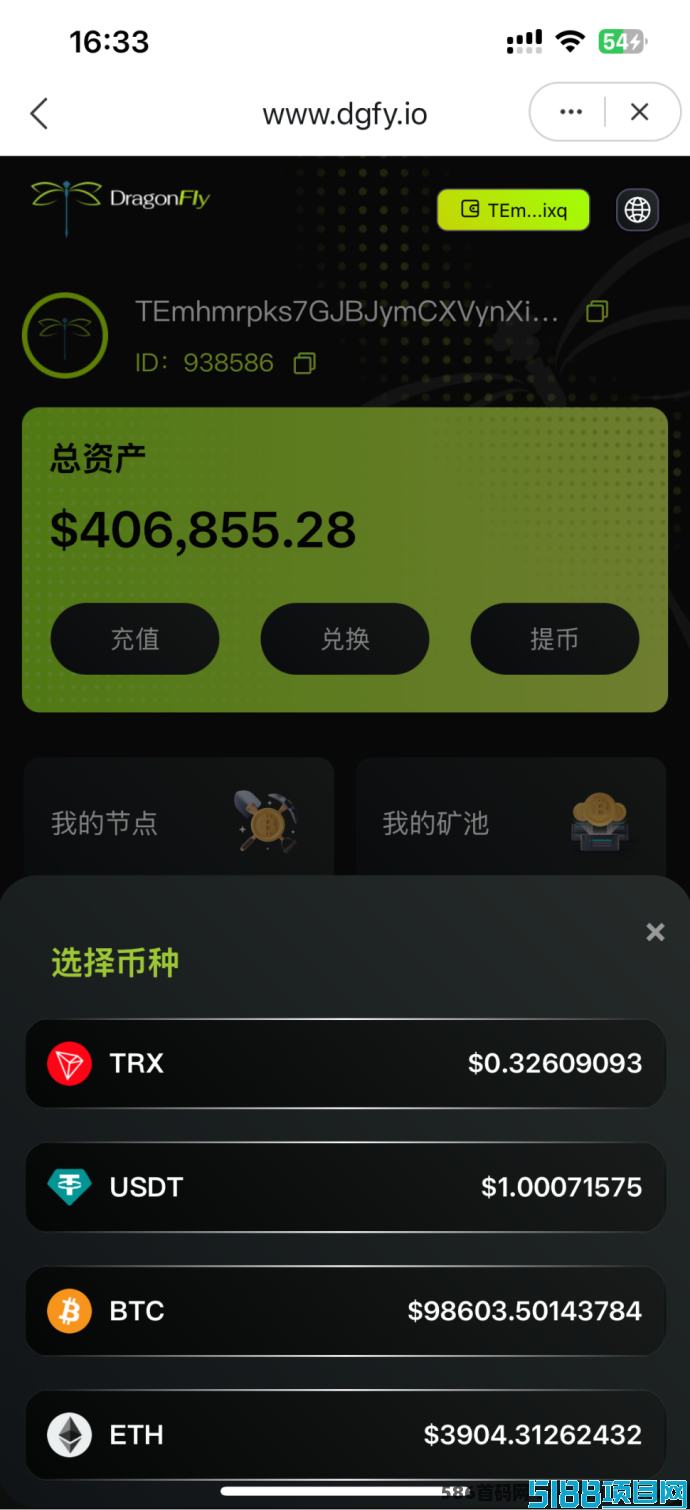Open the three-dot more options menu
This screenshot has height=1510, width=690.
click(571, 112)
